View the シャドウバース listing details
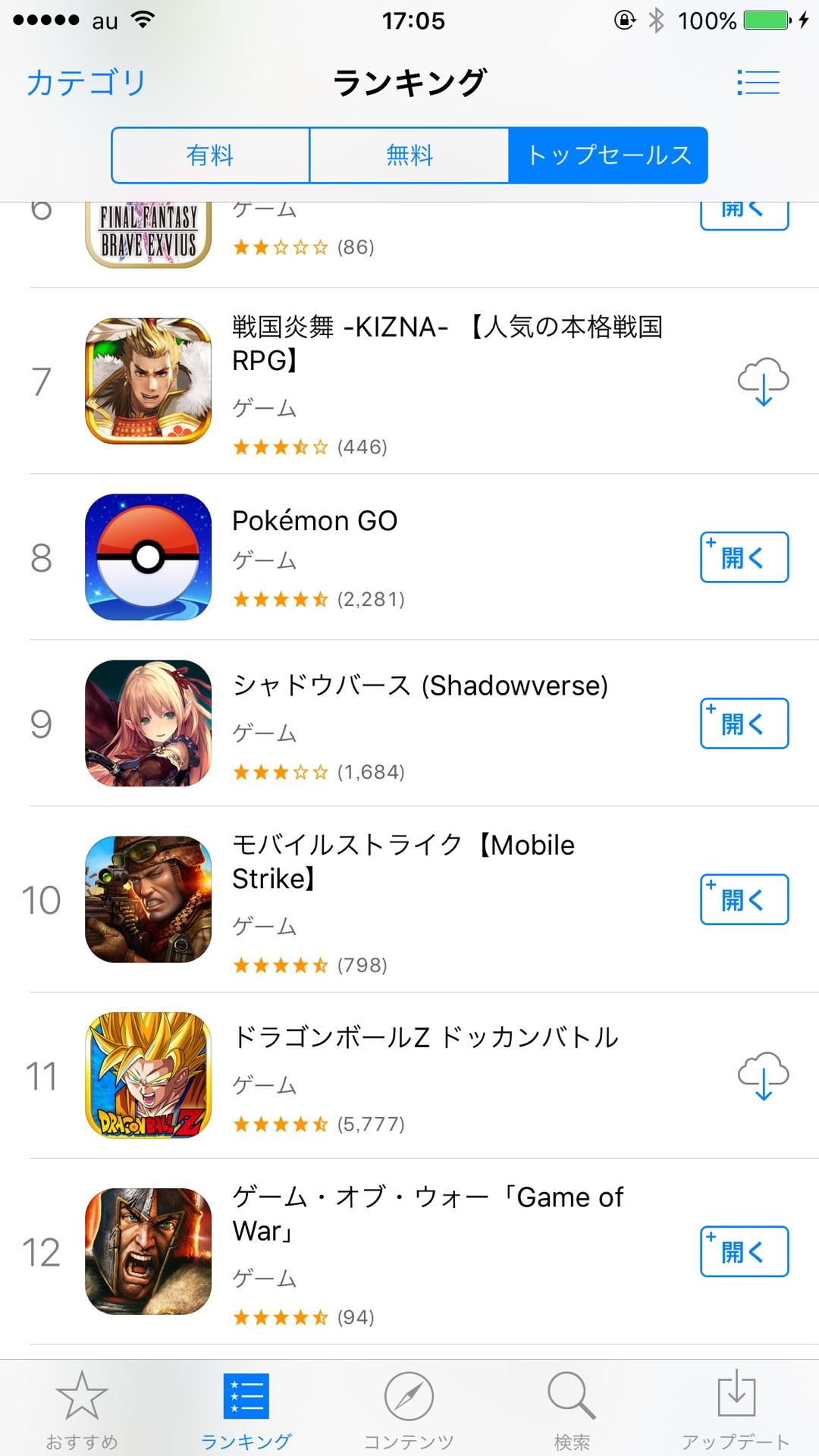The height and width of the screenshot is (1456, 819). (419, 686)
